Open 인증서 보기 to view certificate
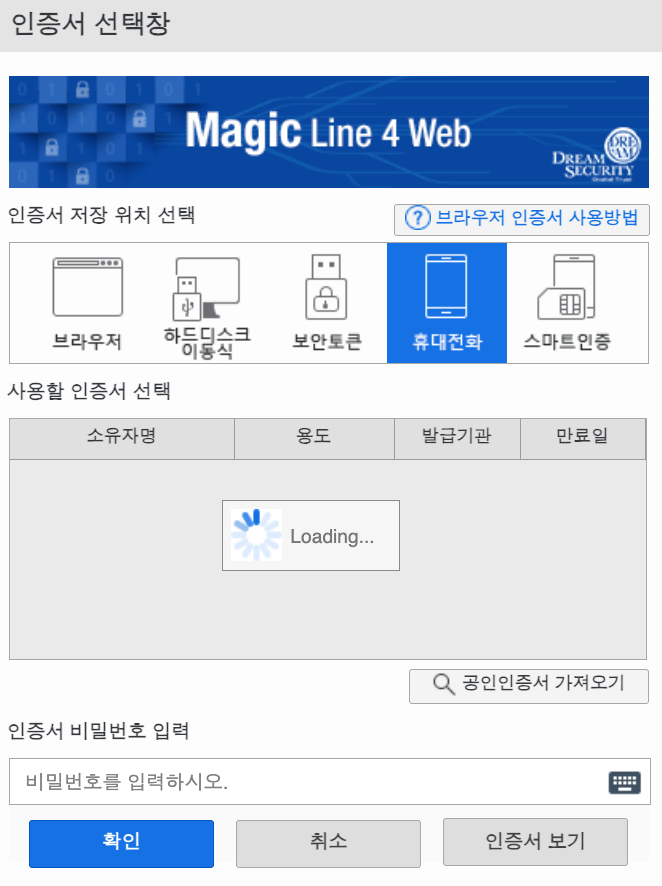This screenshot has height=886, width=662. click(x=535, y=843)
